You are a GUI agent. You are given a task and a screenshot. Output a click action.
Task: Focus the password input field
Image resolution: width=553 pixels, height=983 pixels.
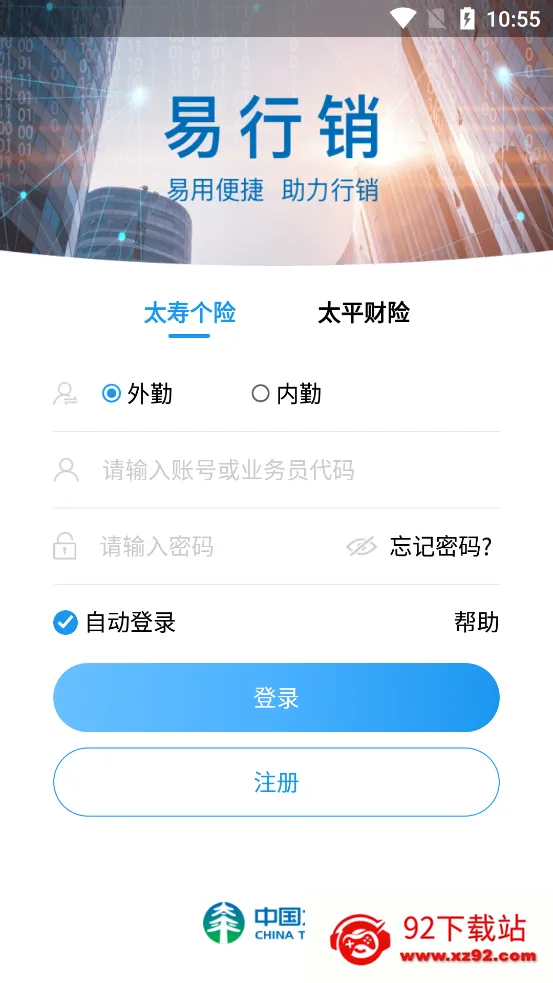(219, 547)
